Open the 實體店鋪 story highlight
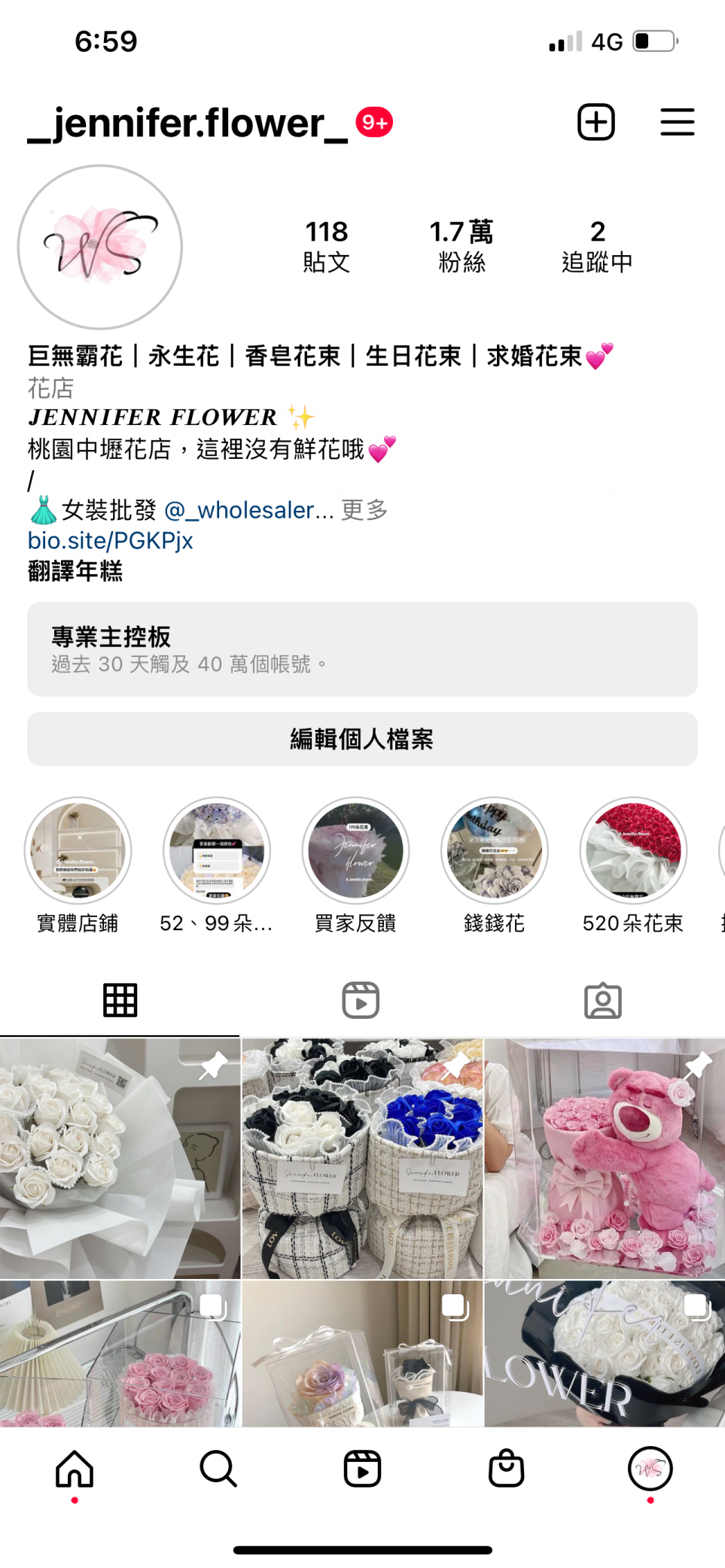Image resolution: width=725 pixels, height=1568 pixels. (78, 851)
